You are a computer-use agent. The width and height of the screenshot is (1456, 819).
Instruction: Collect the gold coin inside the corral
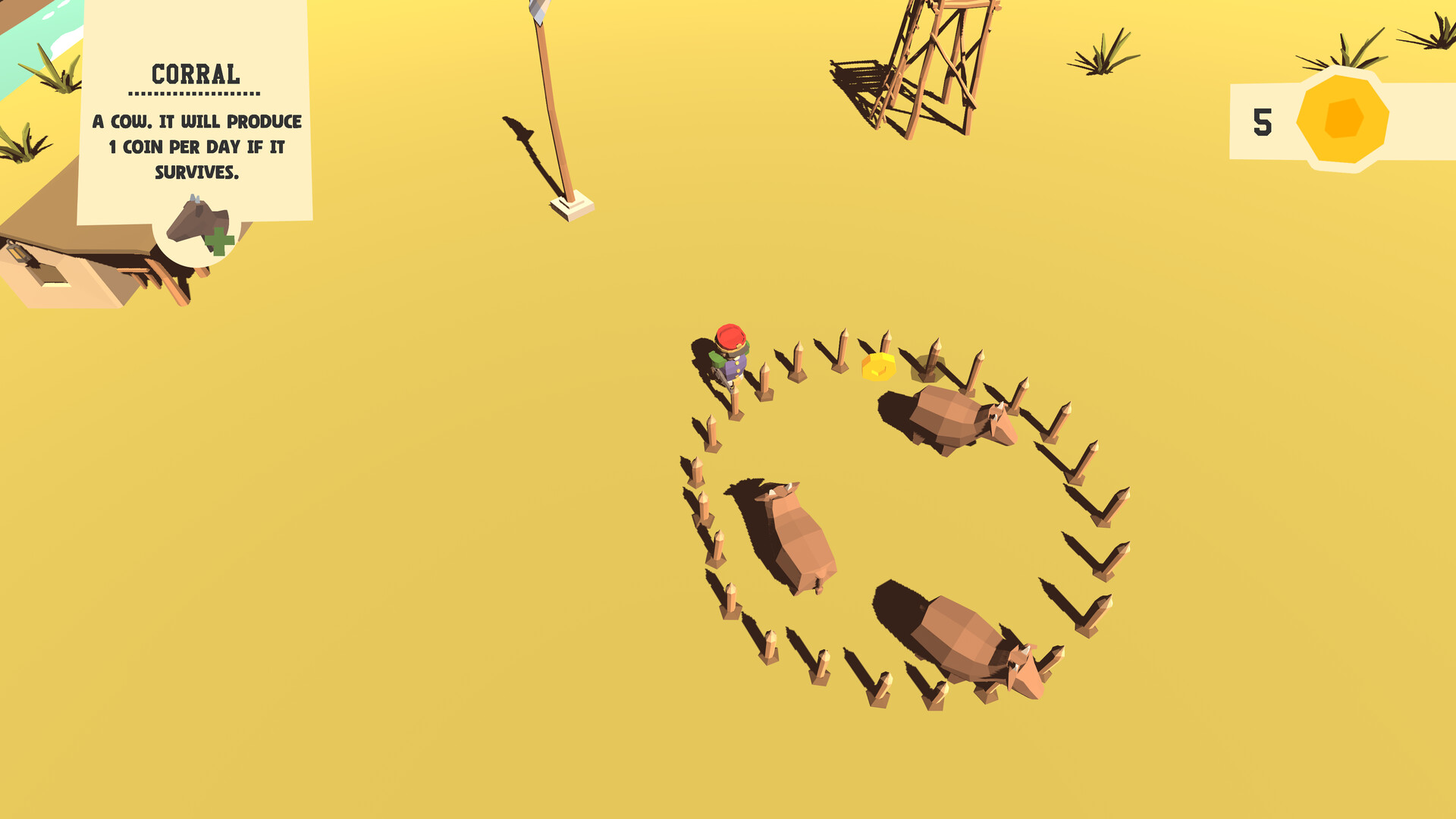tap(878, 368)
